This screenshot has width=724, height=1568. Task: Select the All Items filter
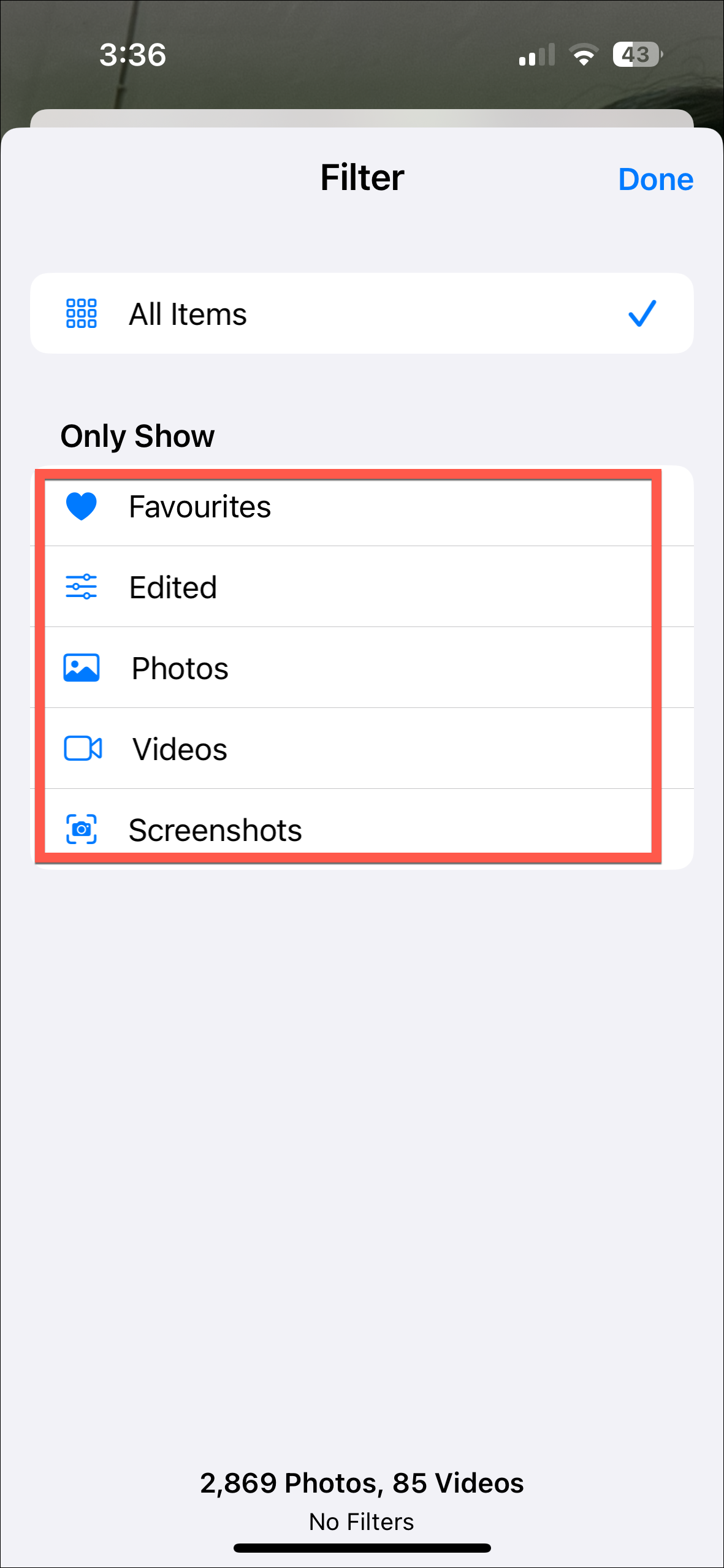[x=361, y=314]
